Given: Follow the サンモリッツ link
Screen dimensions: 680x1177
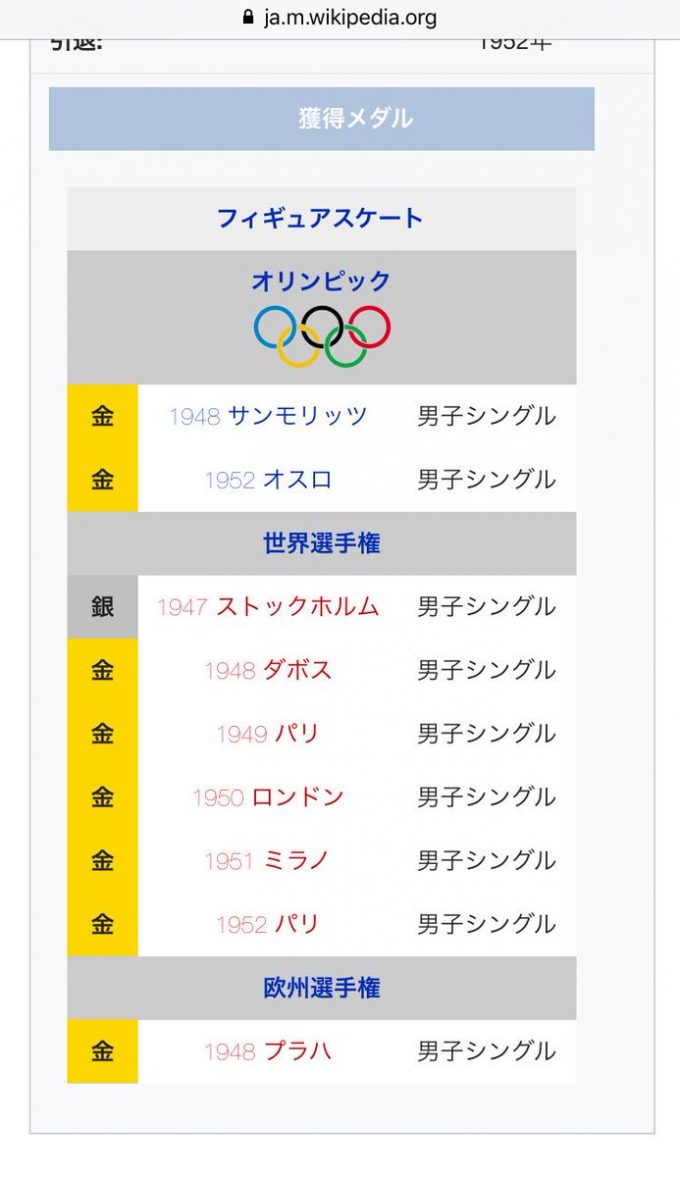Looking at the screenshot, I should [x=298, y=416].
